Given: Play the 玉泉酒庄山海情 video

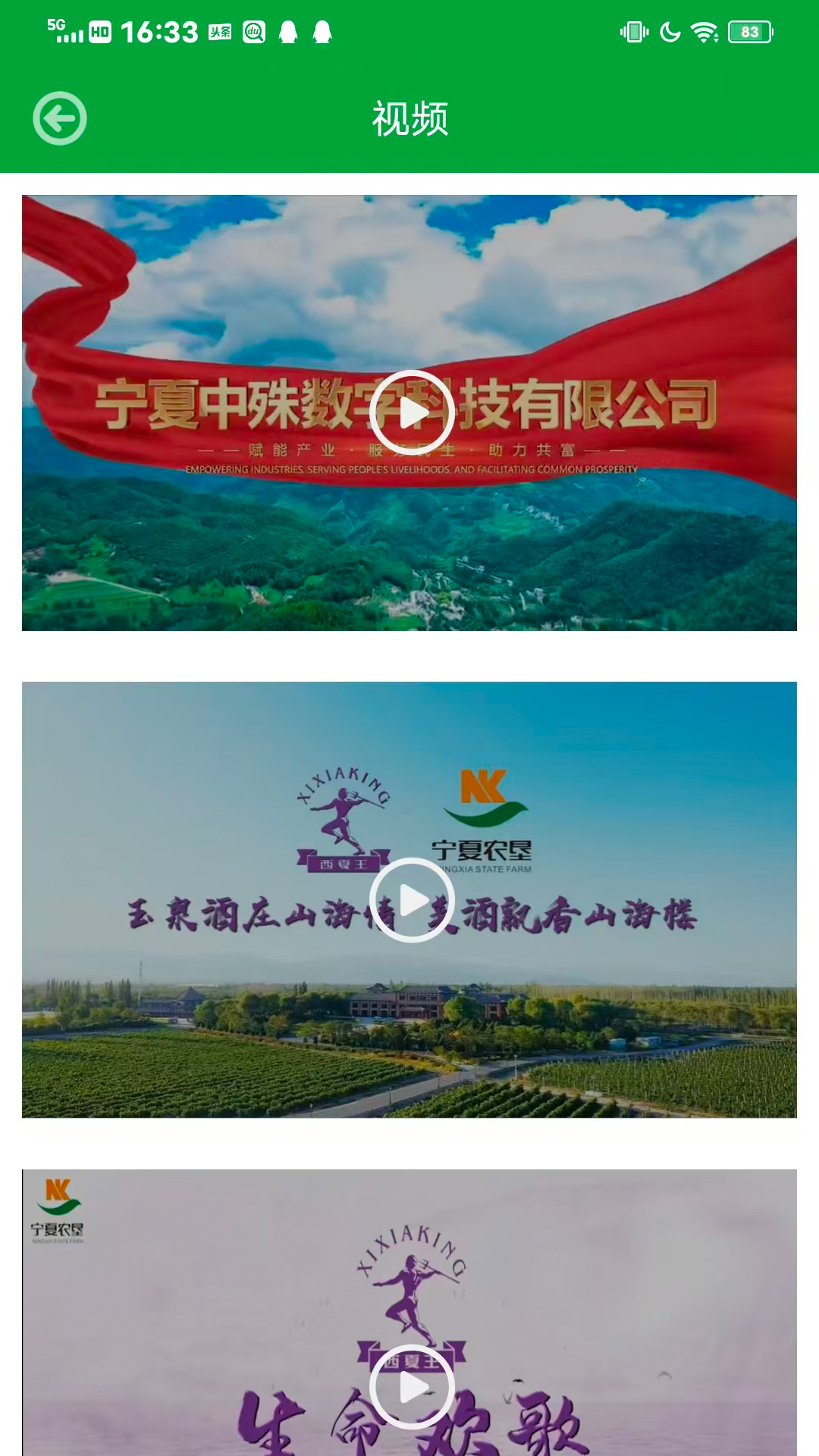Looking at the screenshot, I should 412,900.
